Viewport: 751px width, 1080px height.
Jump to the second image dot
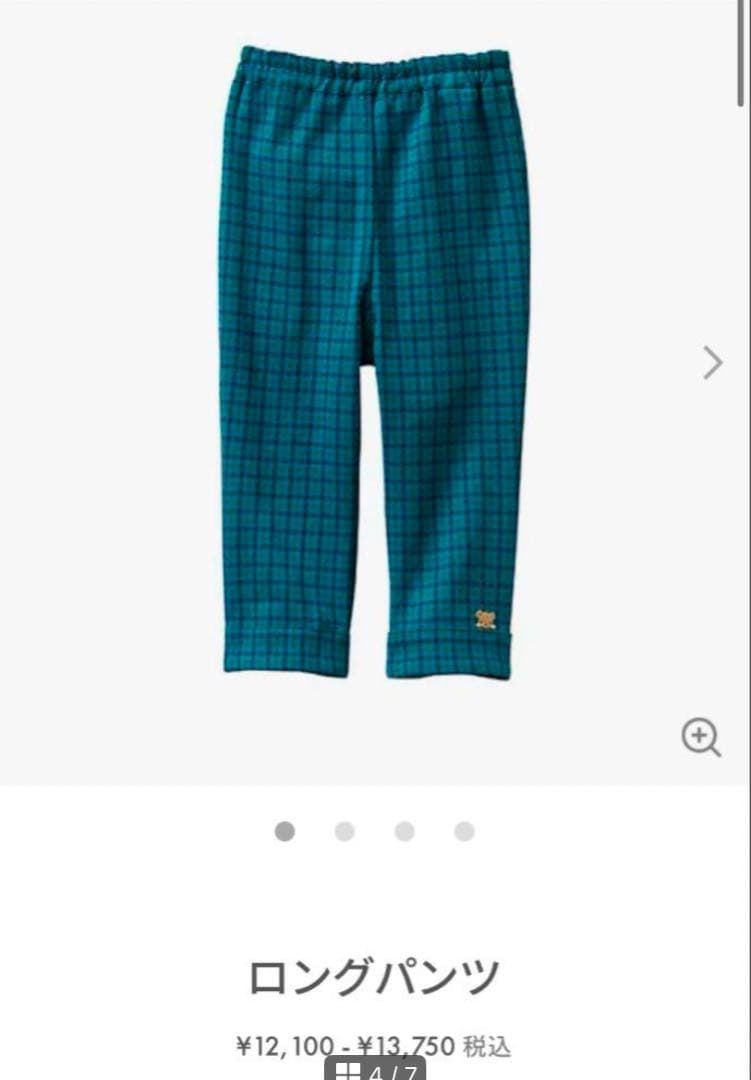(345, 831)
